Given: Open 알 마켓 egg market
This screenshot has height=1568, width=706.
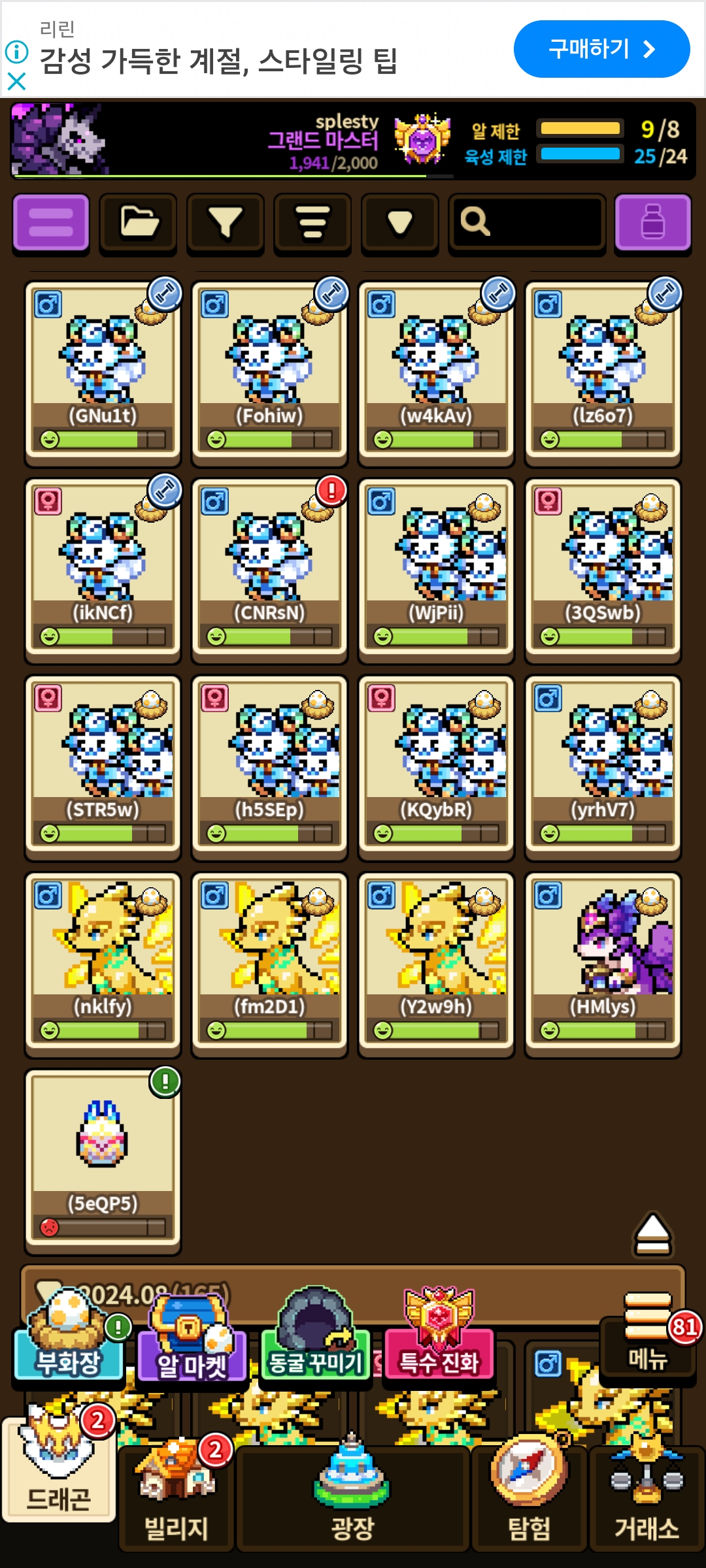Looking at the screenshot, I should pos(192,1349).
